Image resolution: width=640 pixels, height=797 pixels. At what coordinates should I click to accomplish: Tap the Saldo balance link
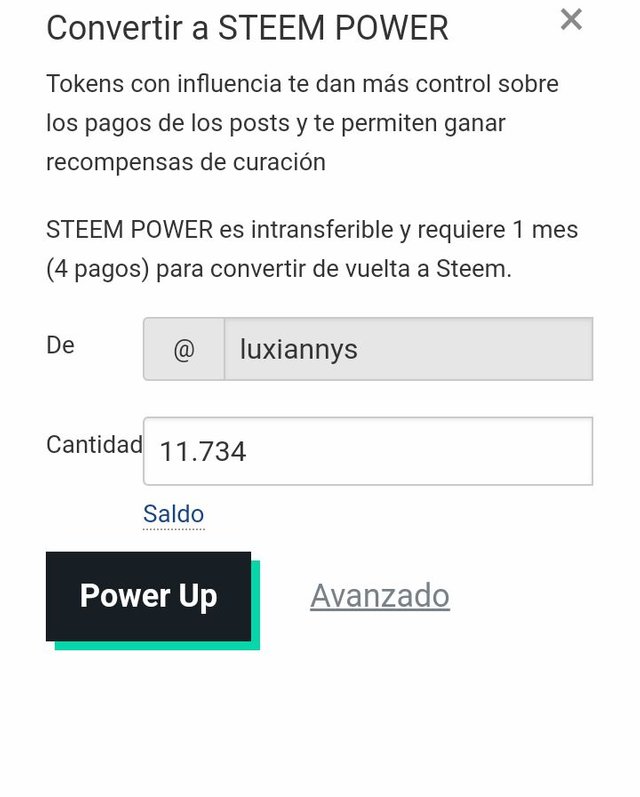173,514
